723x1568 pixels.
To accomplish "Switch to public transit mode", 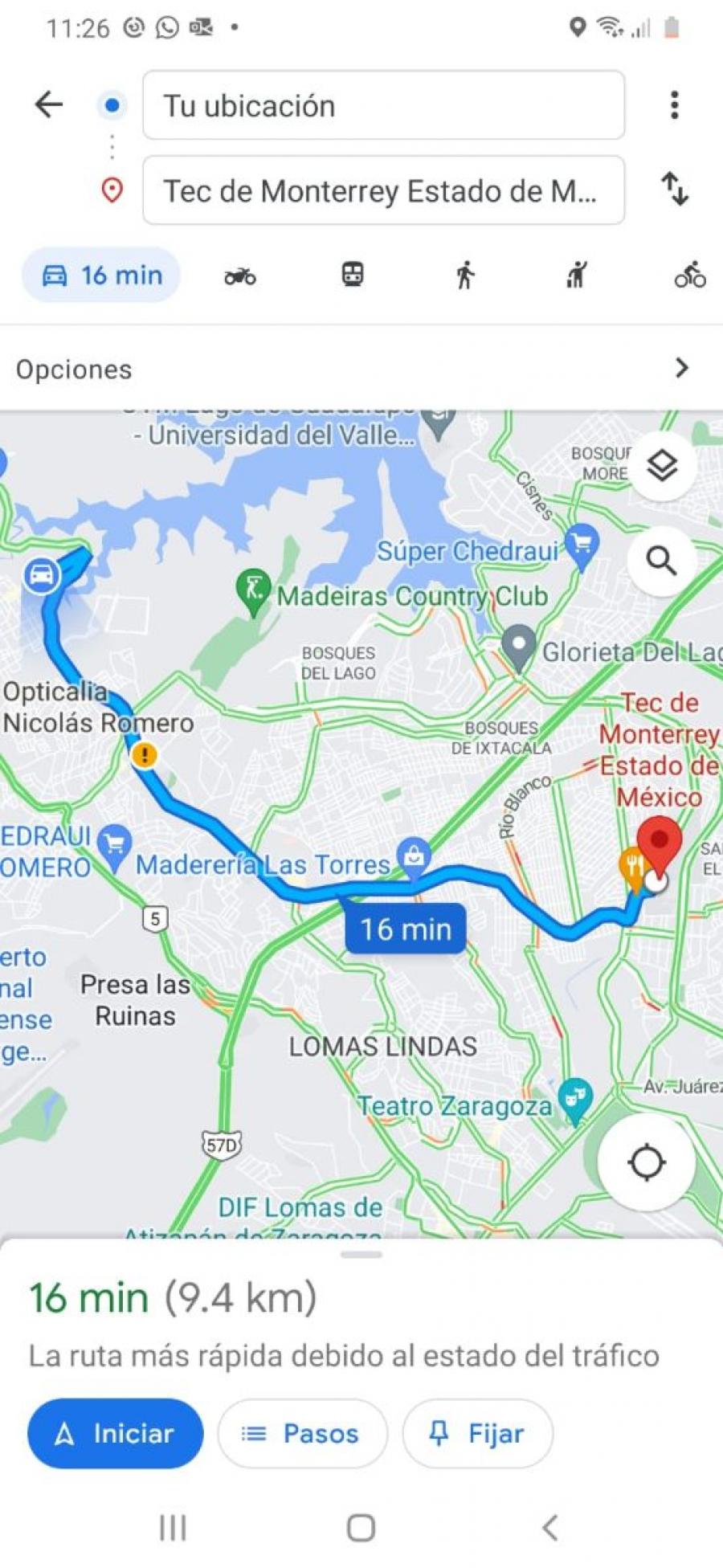I will 353,275.
